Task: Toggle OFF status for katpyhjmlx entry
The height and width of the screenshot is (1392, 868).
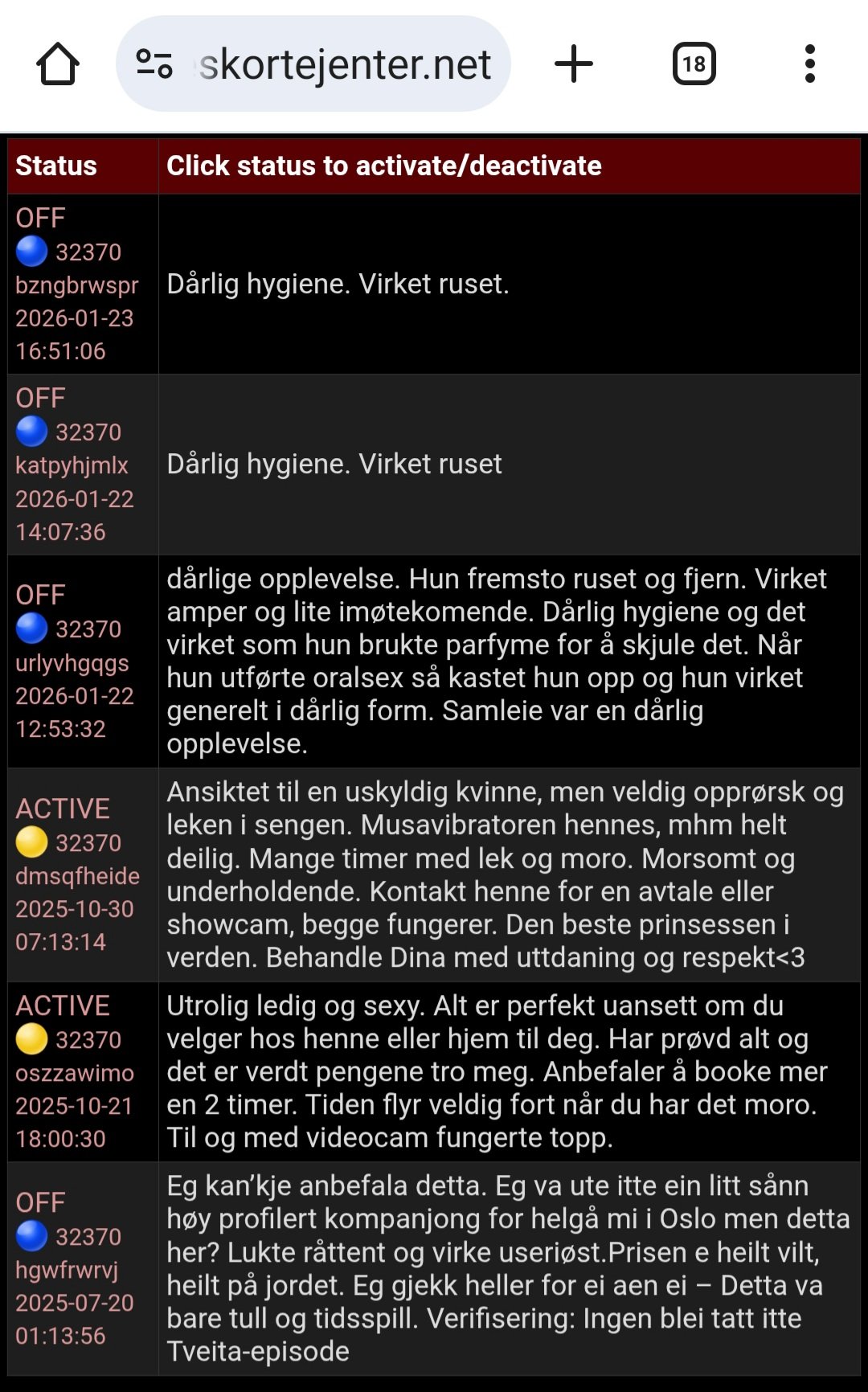Action: (40, 398)
